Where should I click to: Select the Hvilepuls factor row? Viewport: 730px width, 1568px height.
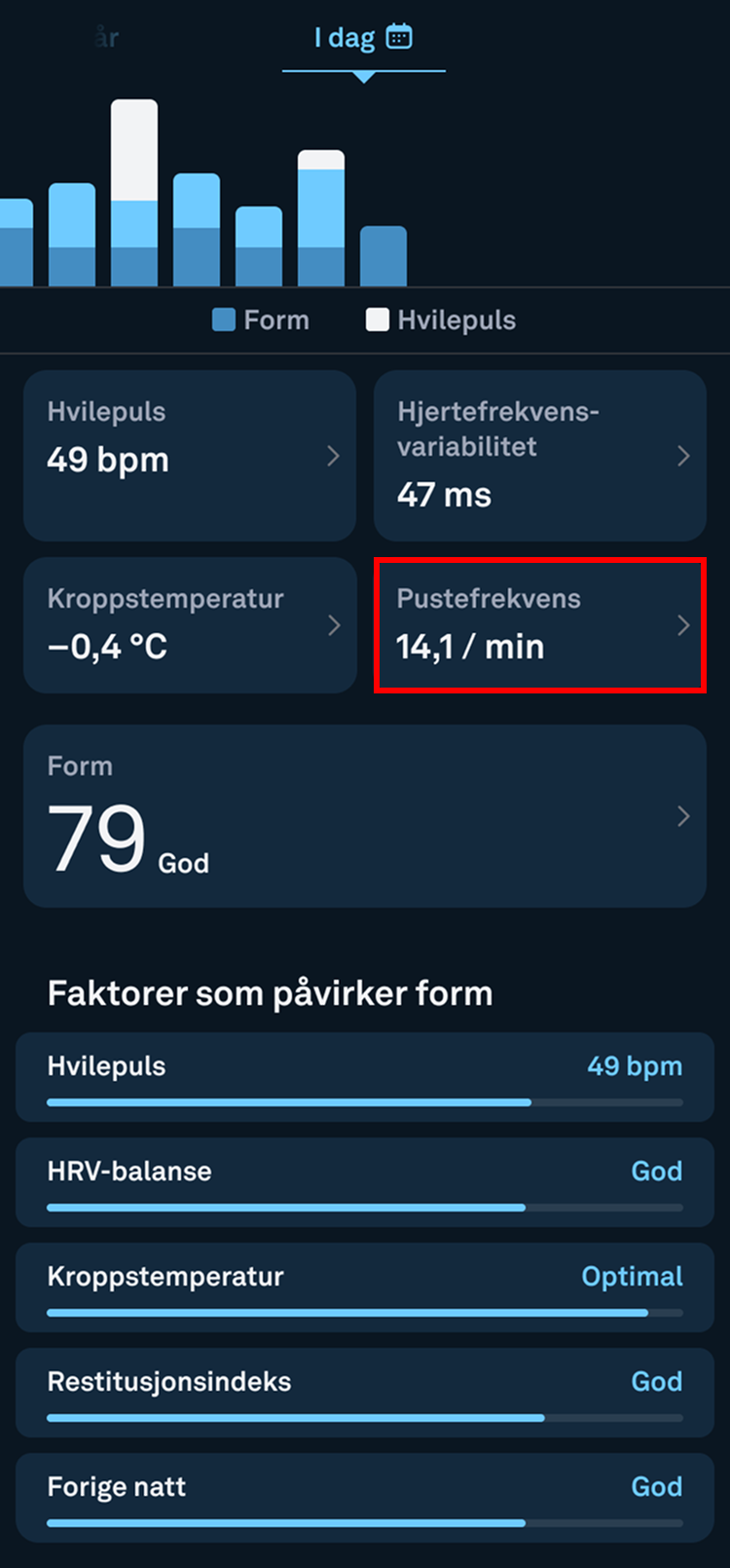pyautogui.click(x=365, y=1077)
